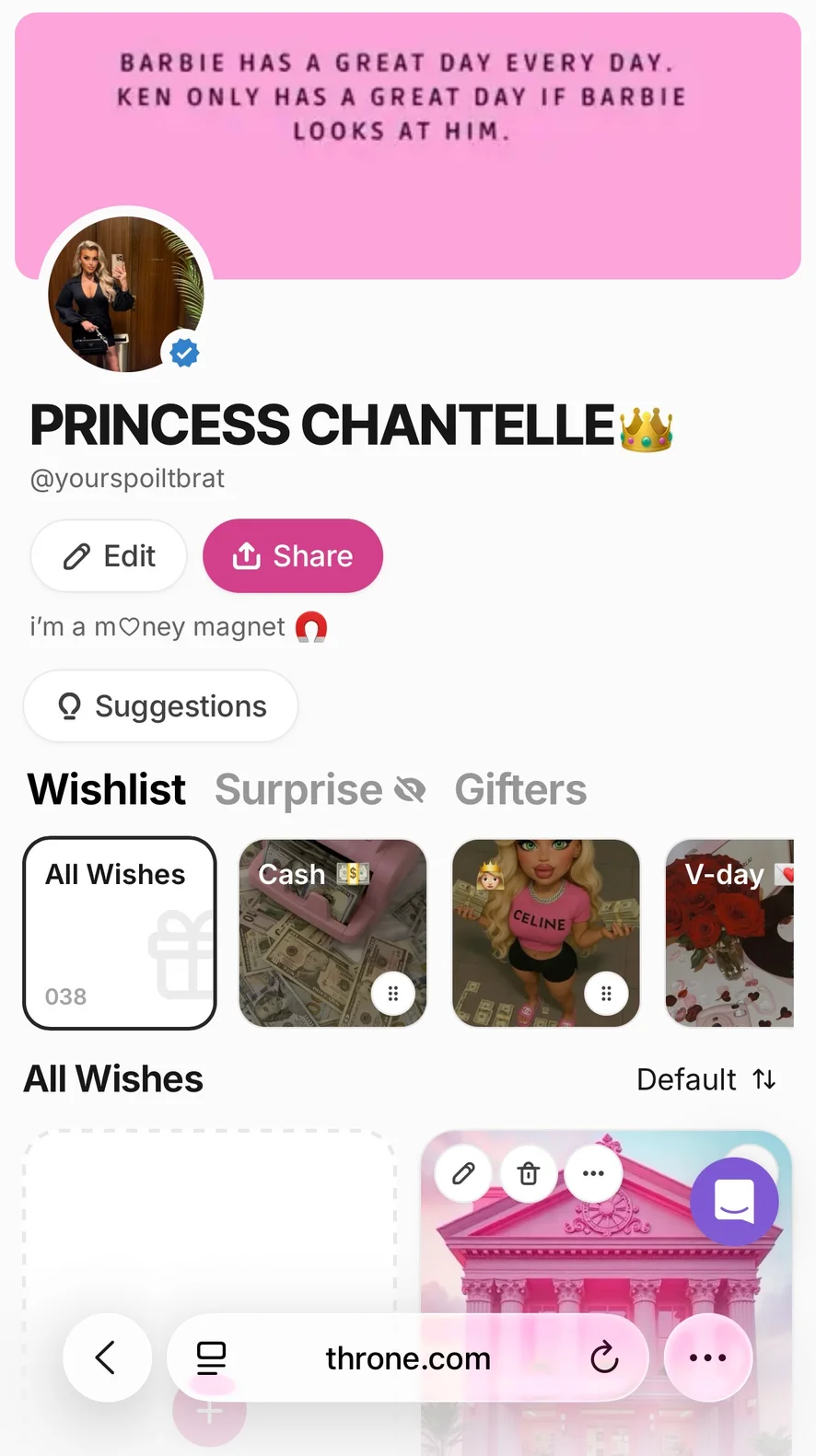Open the browser's more options menu
Viewport: 816px width, 1456px height.
[x=707, y=1357]
